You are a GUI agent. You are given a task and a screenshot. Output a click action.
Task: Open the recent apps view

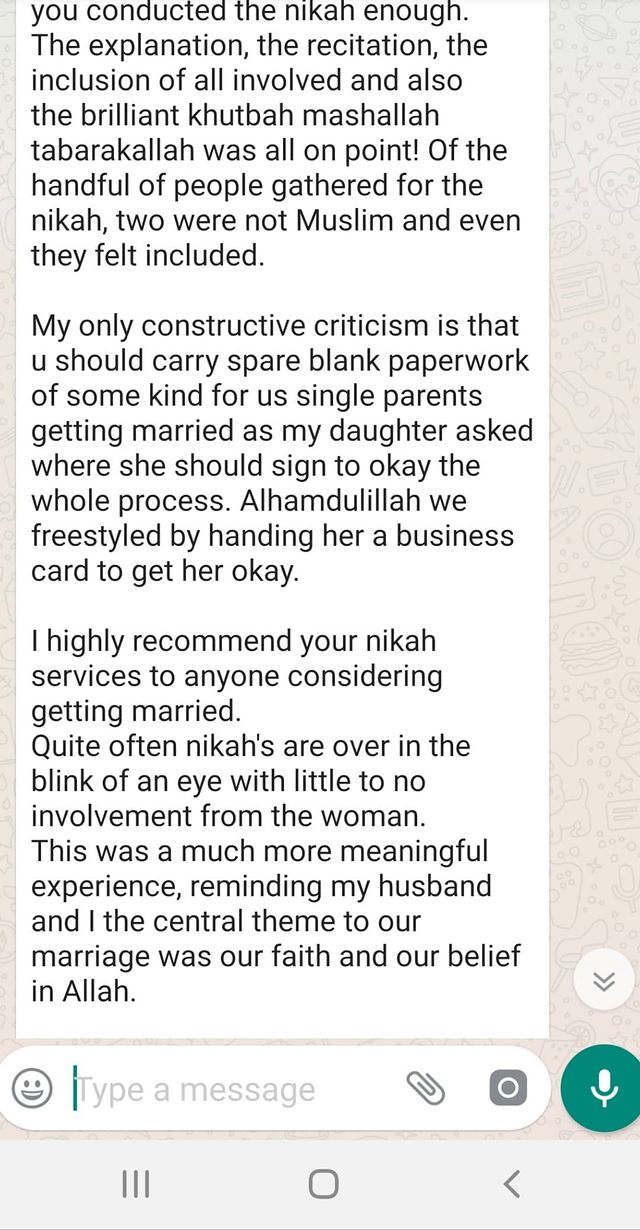(x=135, y=1185)
